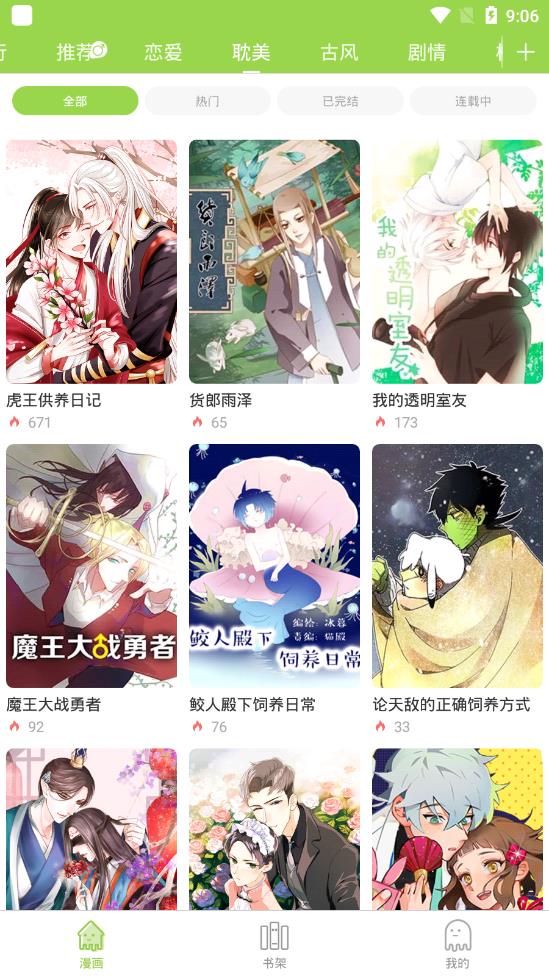Switch to the 恋爱 tab

[163, 52]
